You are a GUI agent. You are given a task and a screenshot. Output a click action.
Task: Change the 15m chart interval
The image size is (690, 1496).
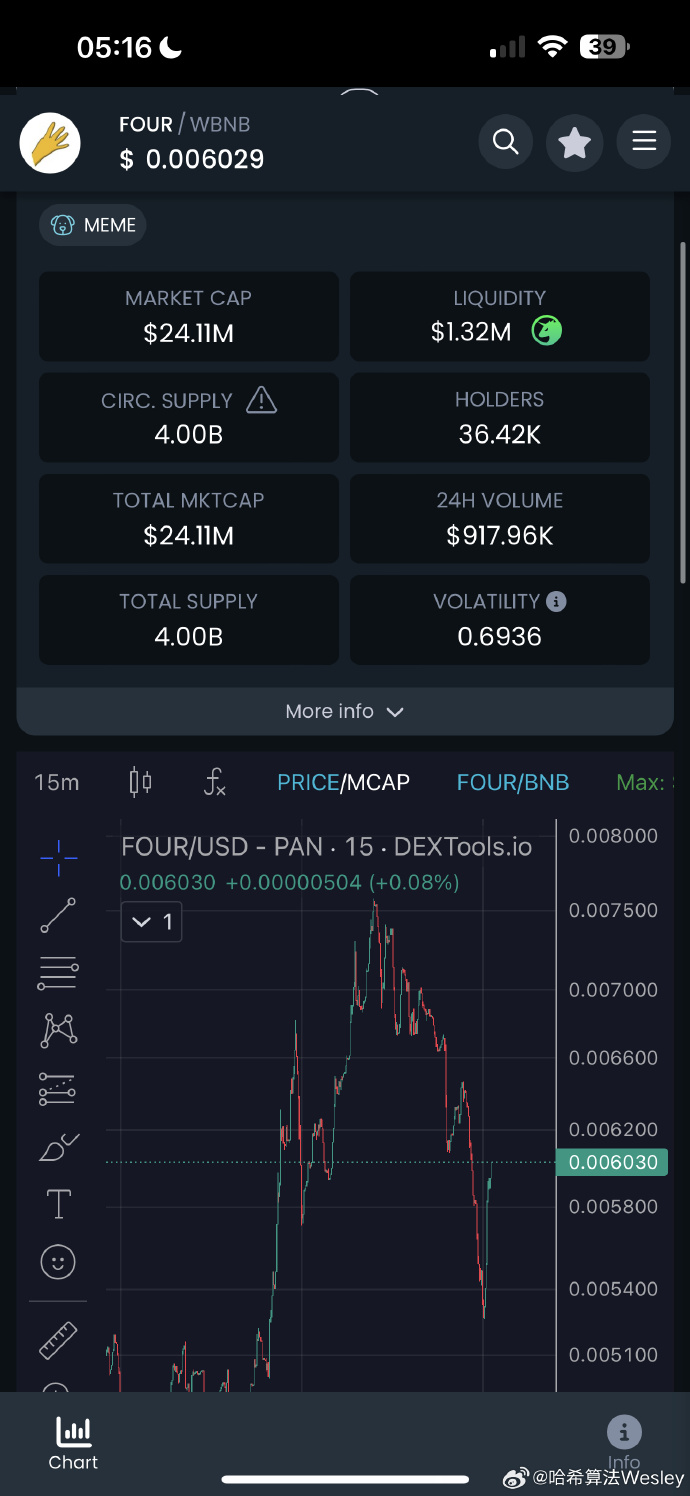point(57,782)
